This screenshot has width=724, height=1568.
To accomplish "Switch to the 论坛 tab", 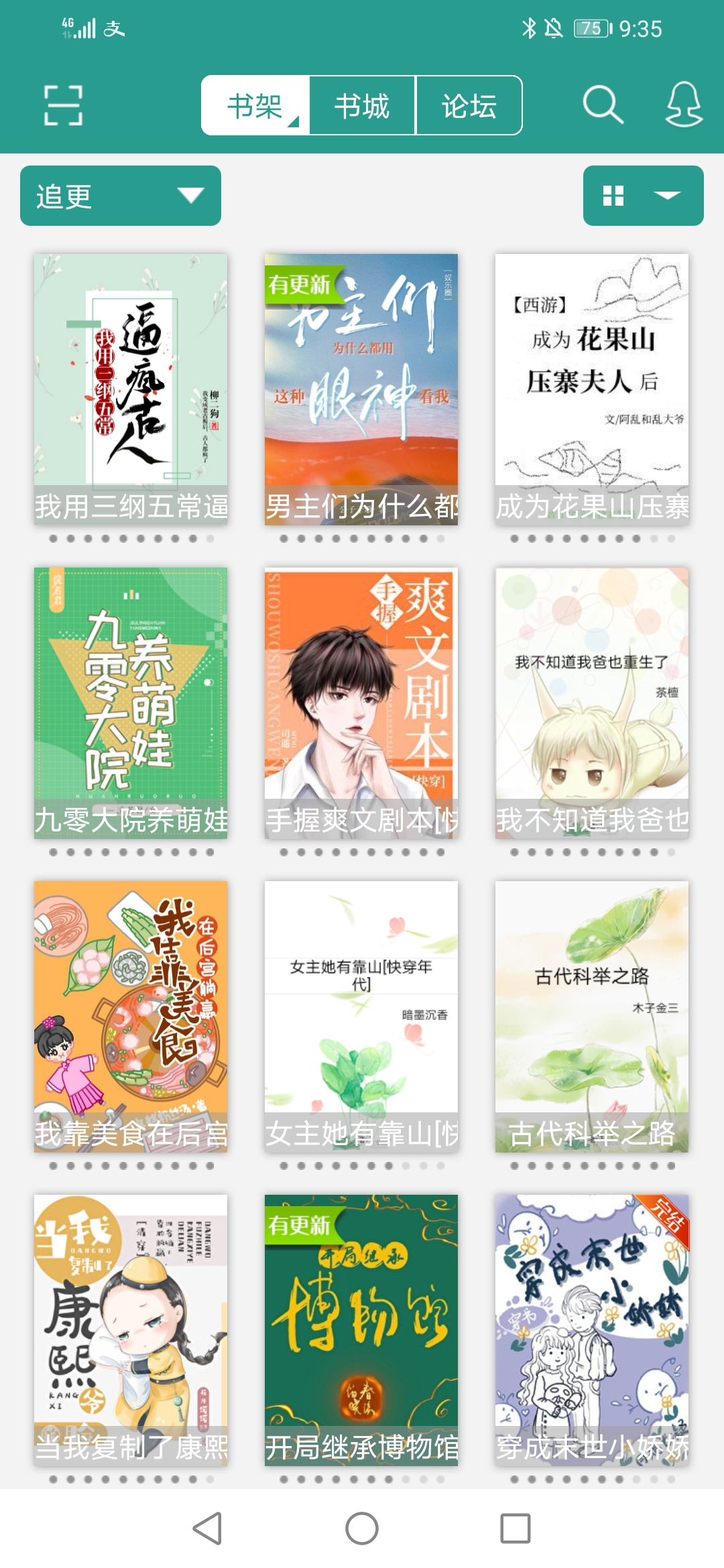I will tap(469, 106).
